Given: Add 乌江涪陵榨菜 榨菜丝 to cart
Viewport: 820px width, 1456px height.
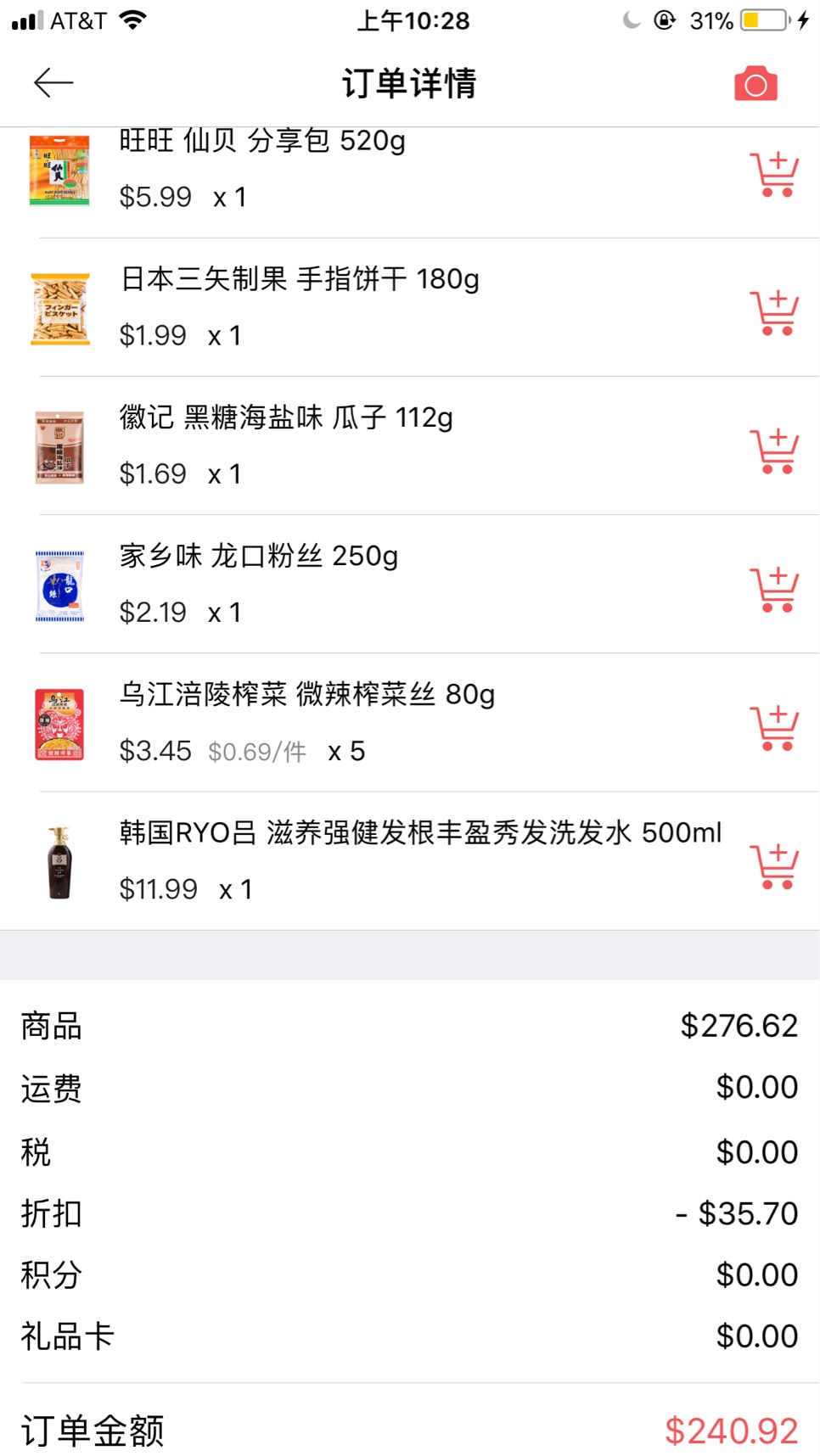Looking at the screenshot, I should [x=773, y=728].
